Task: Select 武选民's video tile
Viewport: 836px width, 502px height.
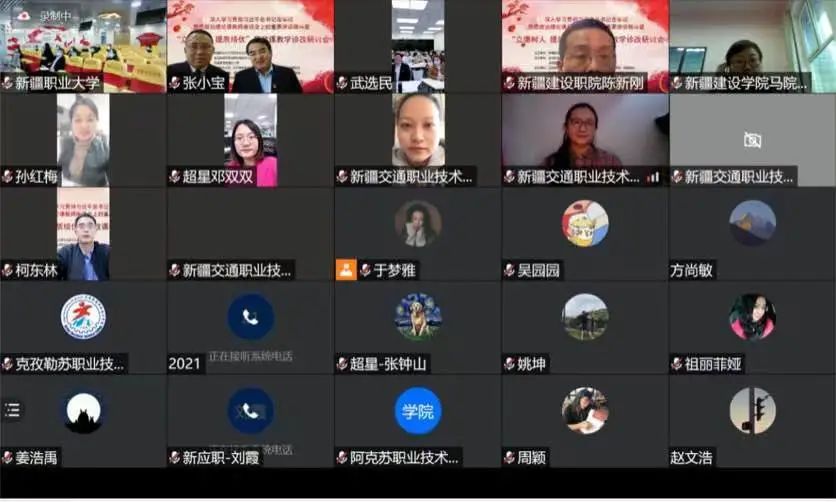Action: 417,47
